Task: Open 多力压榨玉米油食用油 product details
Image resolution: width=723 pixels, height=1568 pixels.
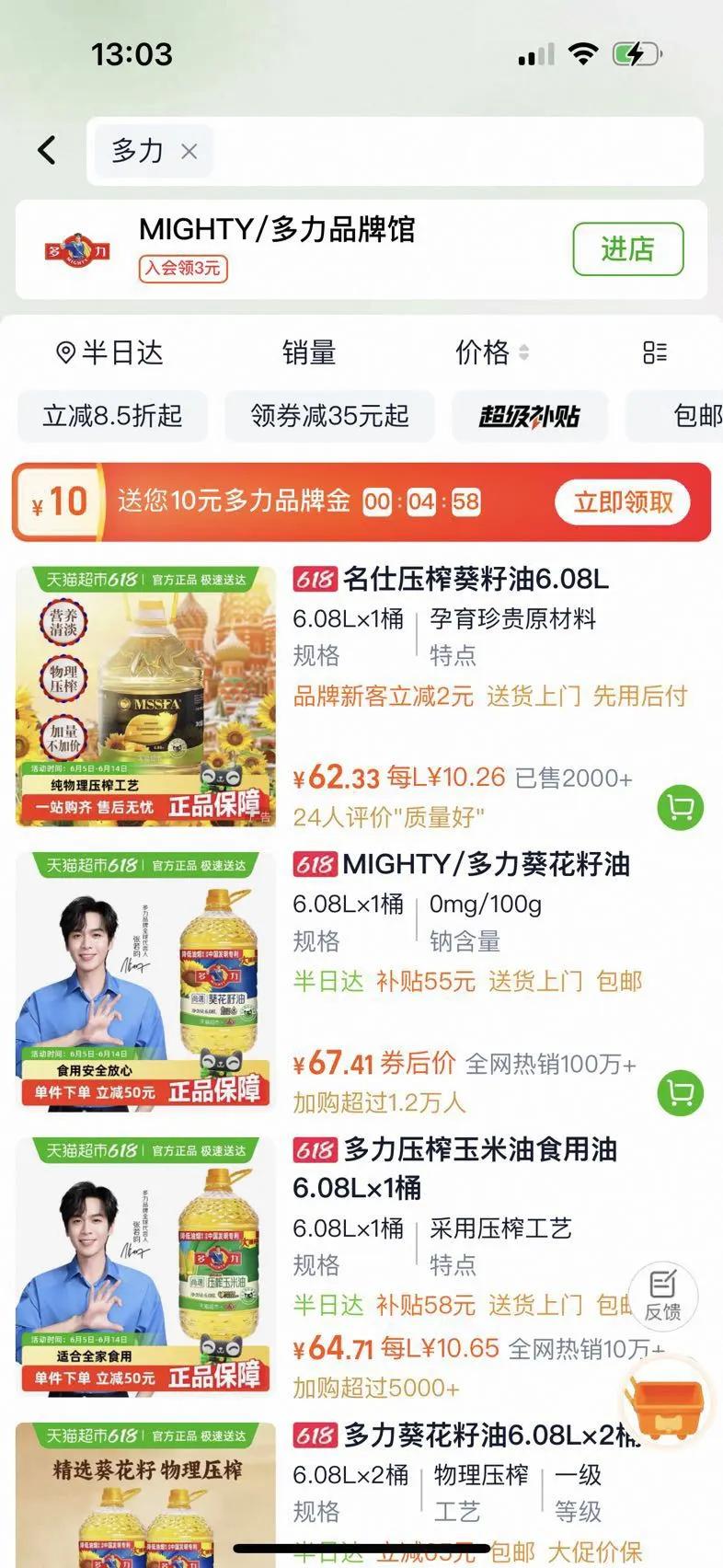Action: coord(478,1150)
